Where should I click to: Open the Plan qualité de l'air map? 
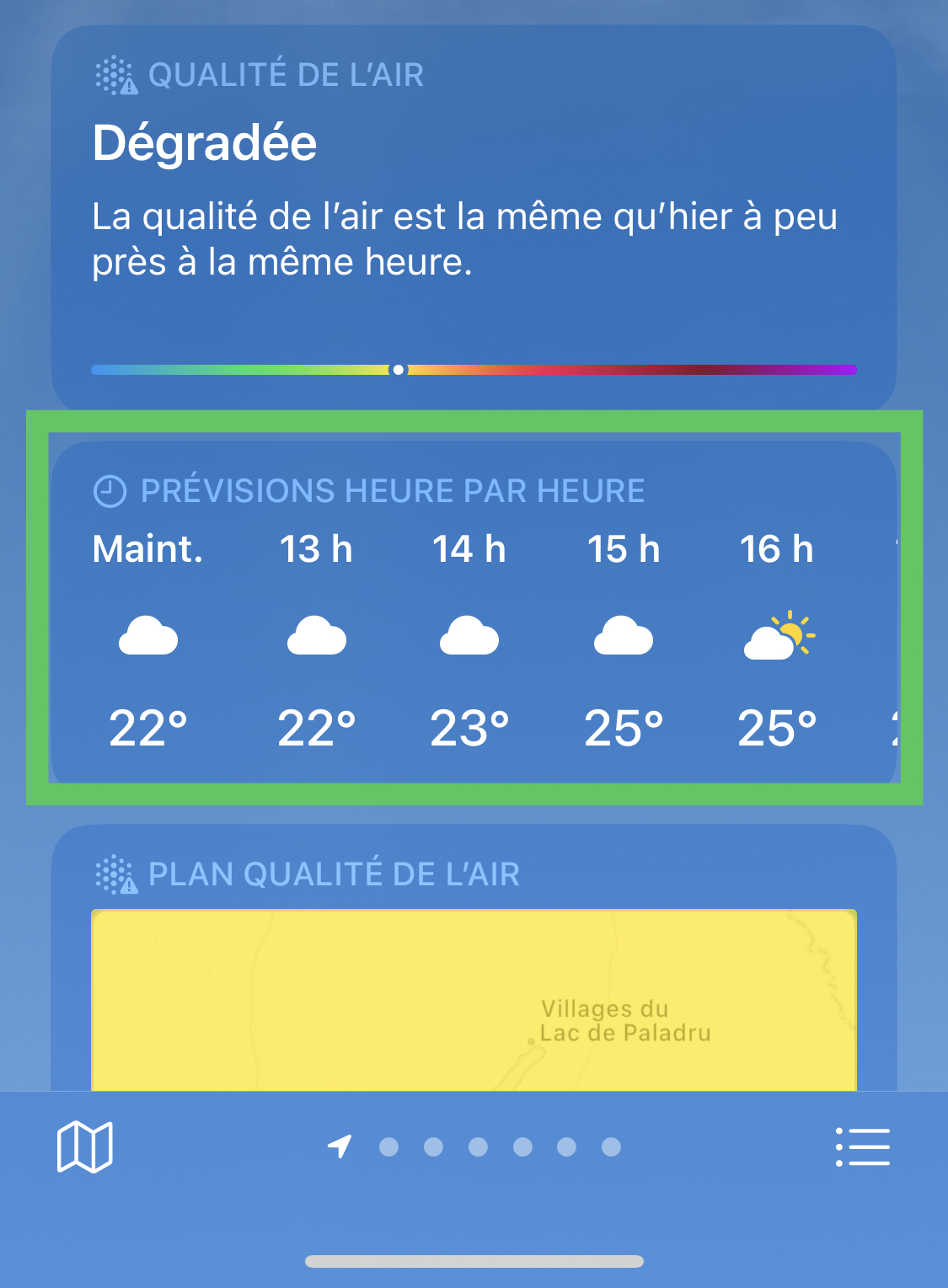pos(474,1000)
